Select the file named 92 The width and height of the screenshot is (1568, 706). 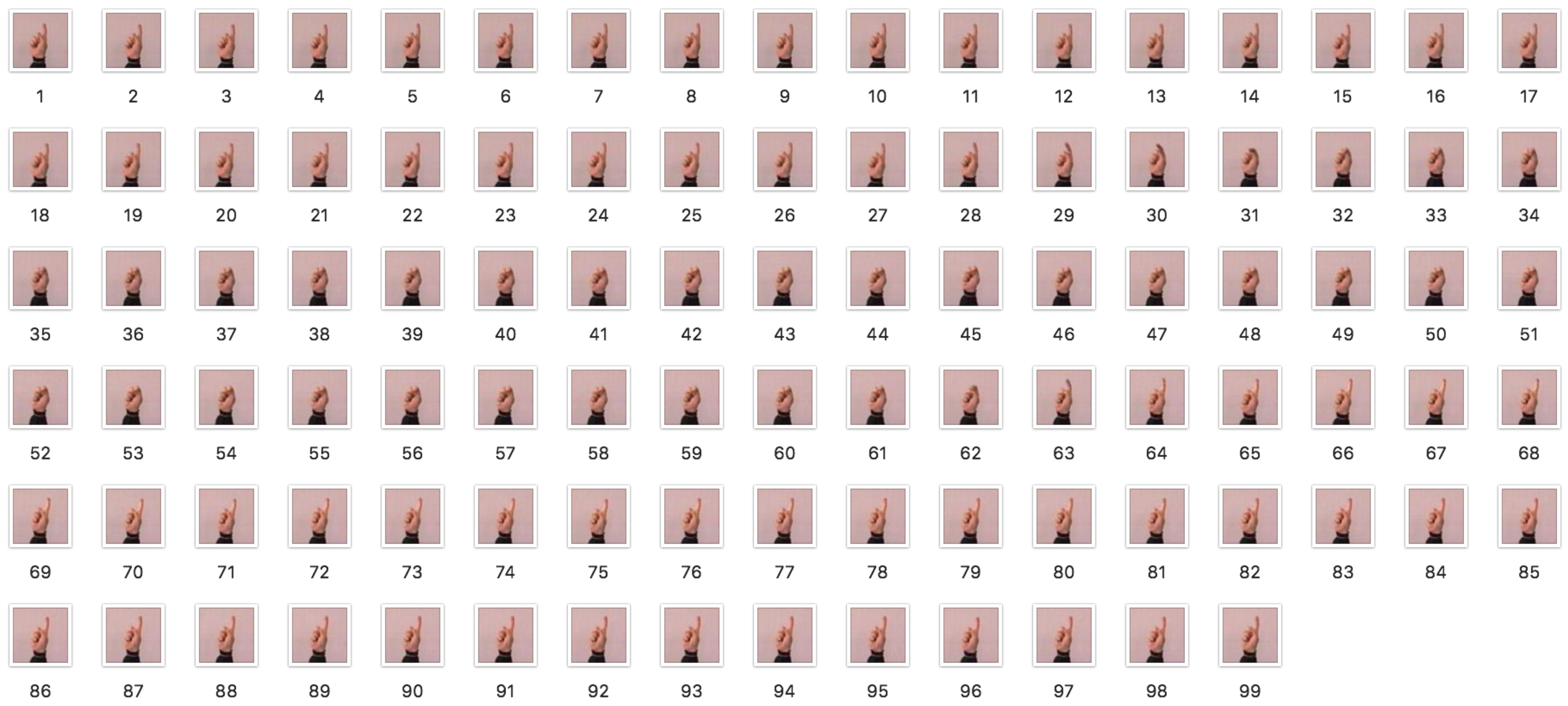[x=598, y=635]
